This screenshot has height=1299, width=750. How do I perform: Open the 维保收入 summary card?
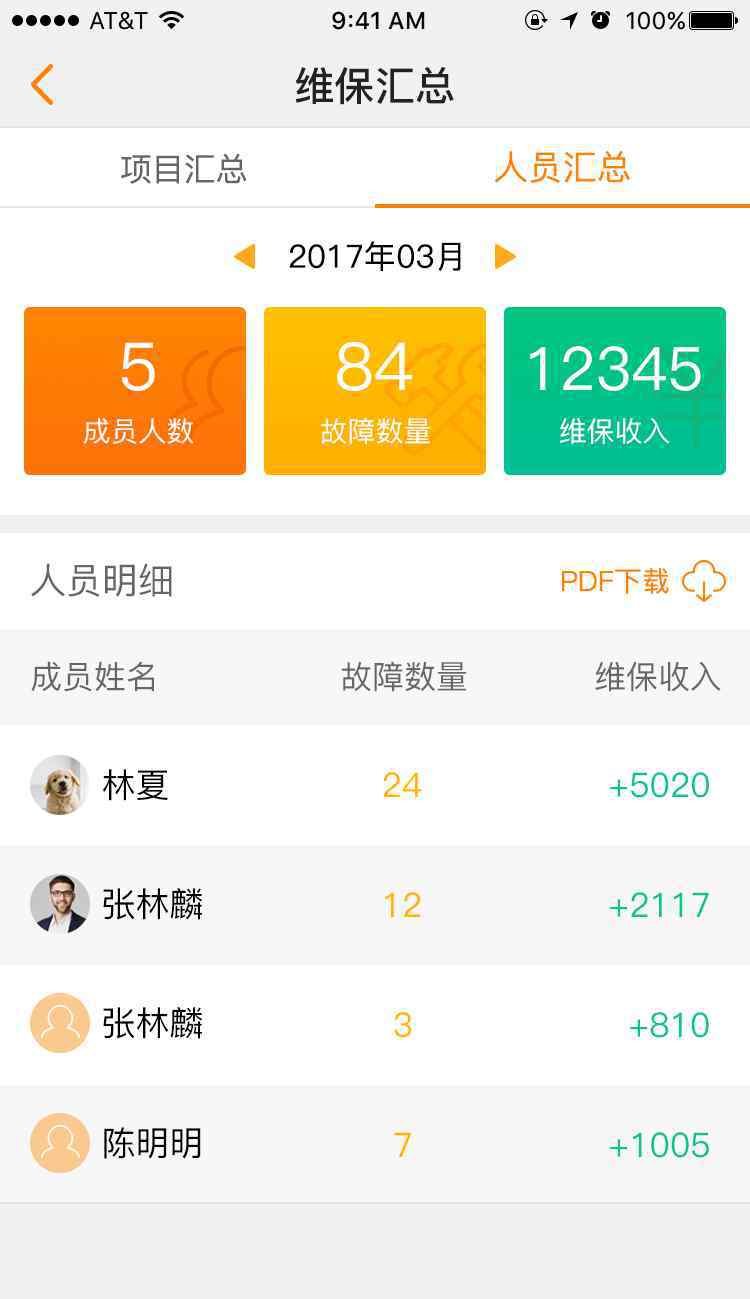click(x=614, y=391)
